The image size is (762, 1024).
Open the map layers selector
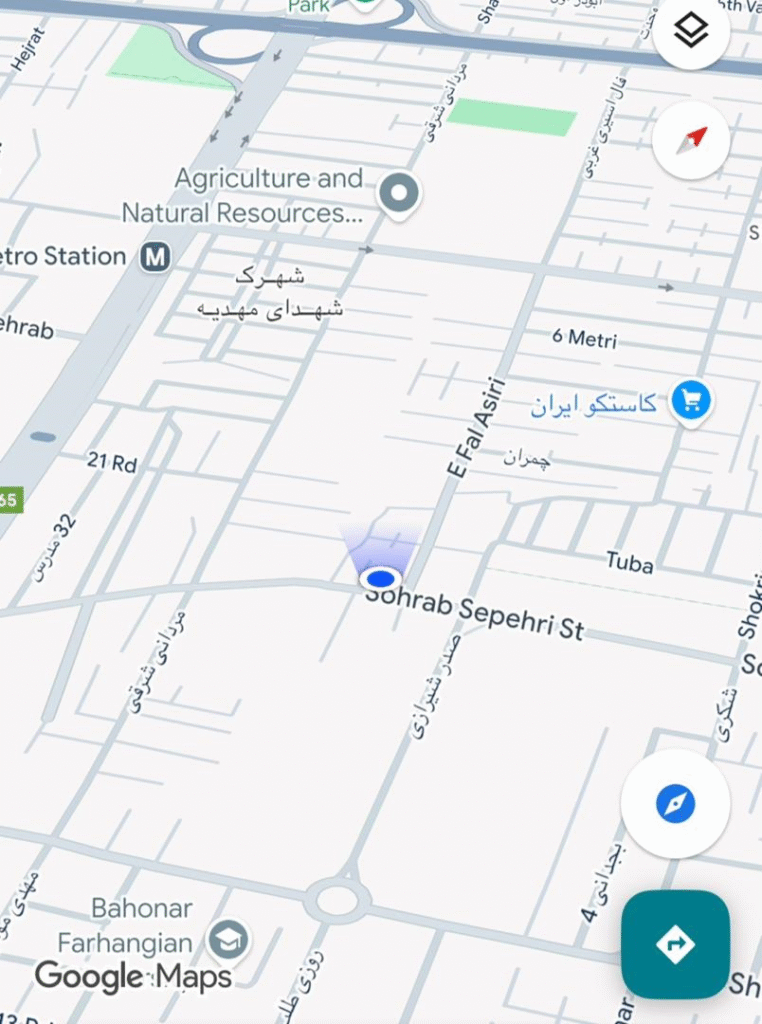(690, 30)
